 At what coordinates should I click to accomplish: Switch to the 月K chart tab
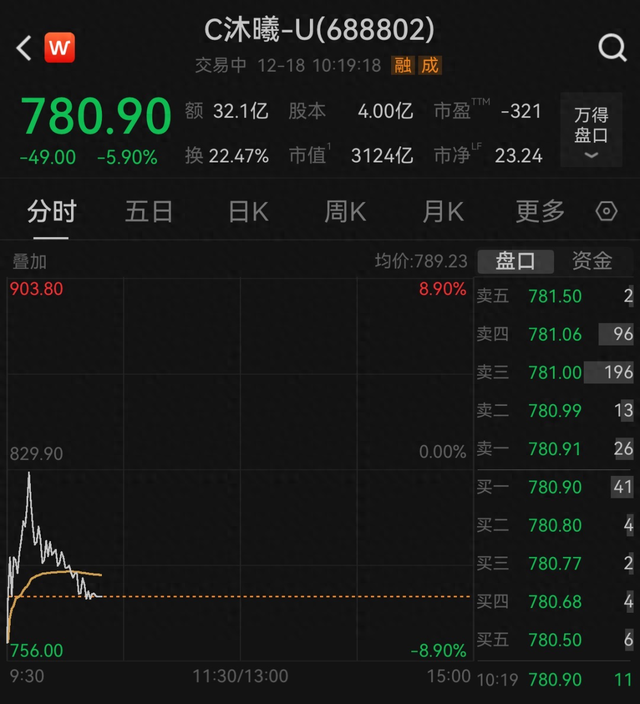(442, 212)
